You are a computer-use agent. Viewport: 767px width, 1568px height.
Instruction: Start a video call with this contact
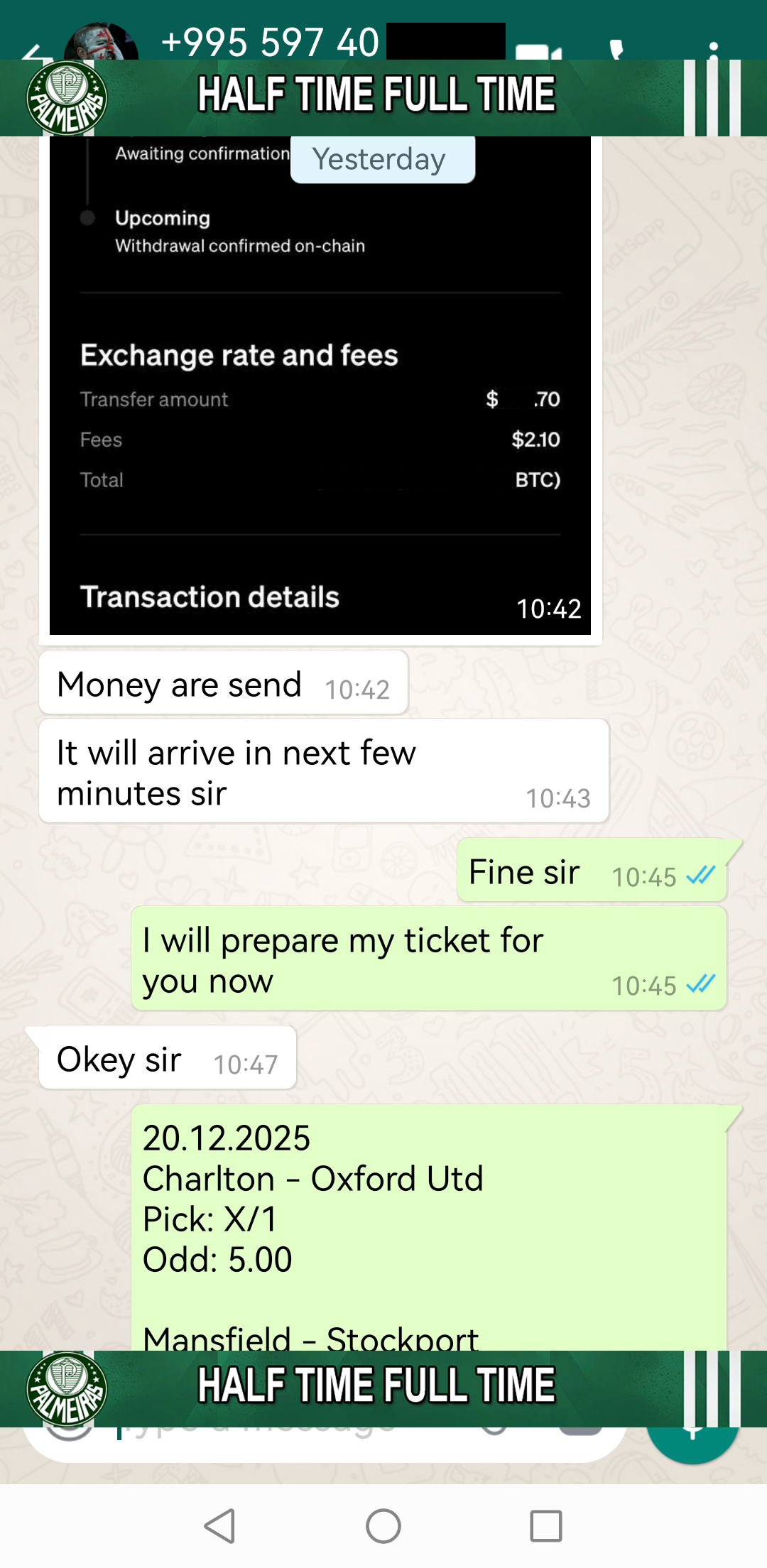click(538, 50)
